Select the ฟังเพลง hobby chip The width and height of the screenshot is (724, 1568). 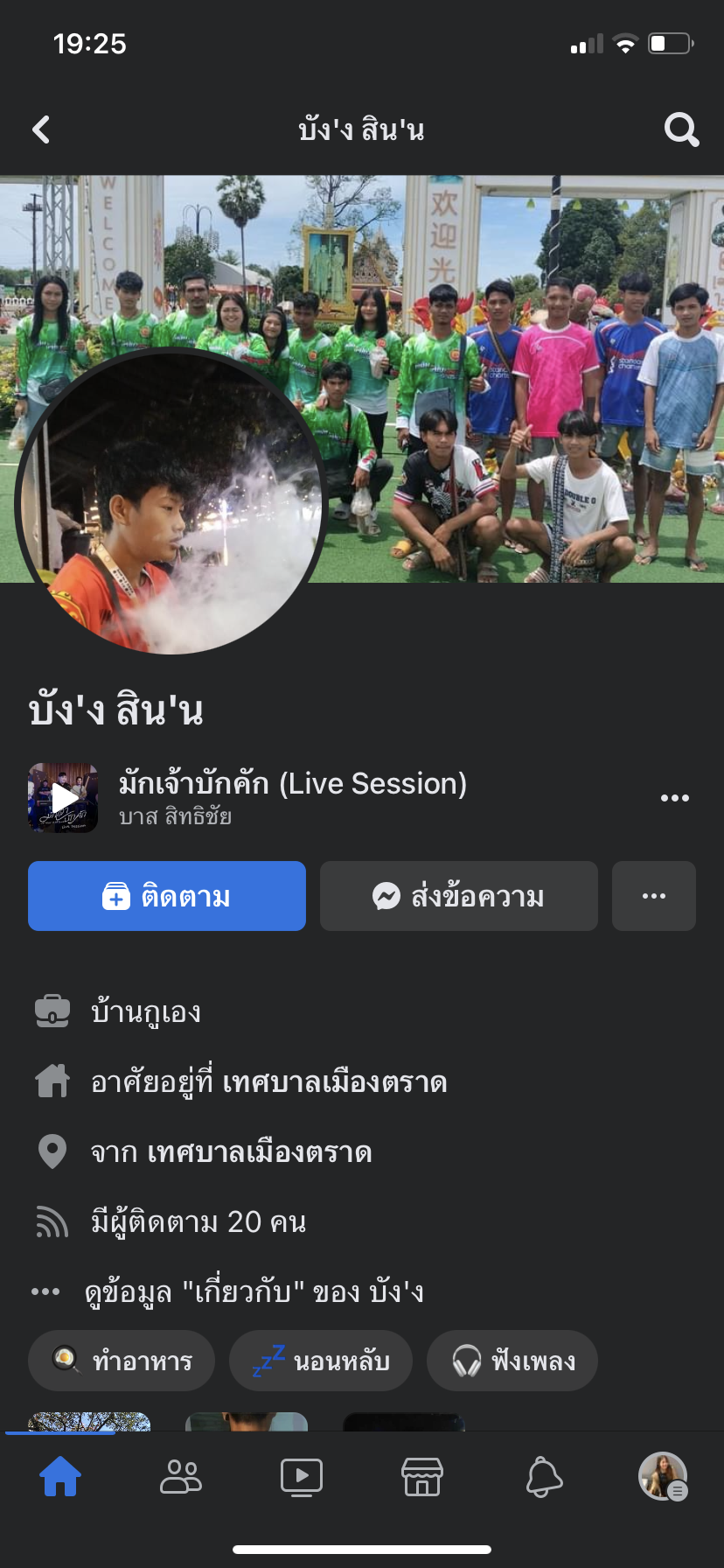coord(512,1361)
